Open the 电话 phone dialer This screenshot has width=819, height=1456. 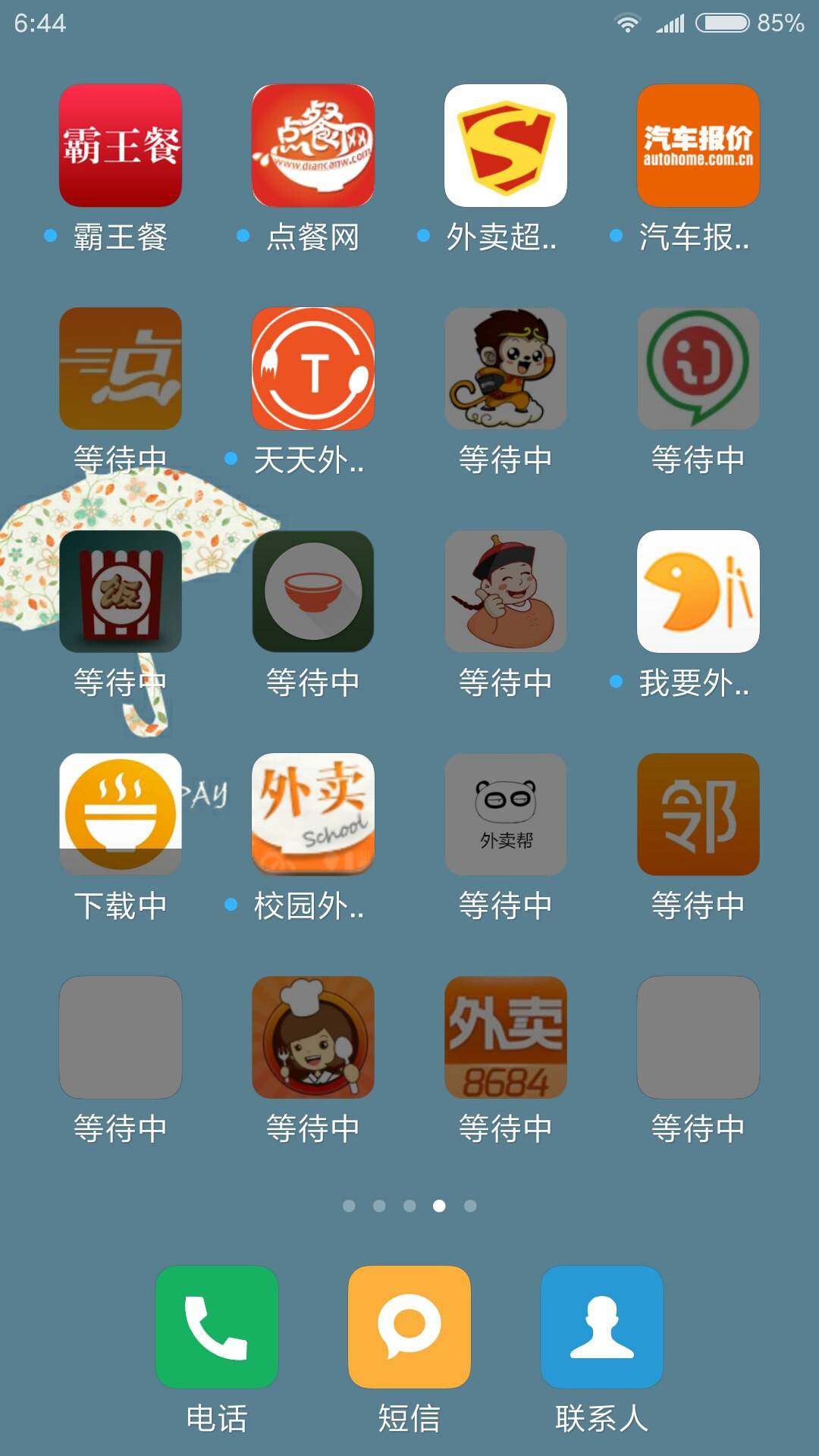(217, 1326)
